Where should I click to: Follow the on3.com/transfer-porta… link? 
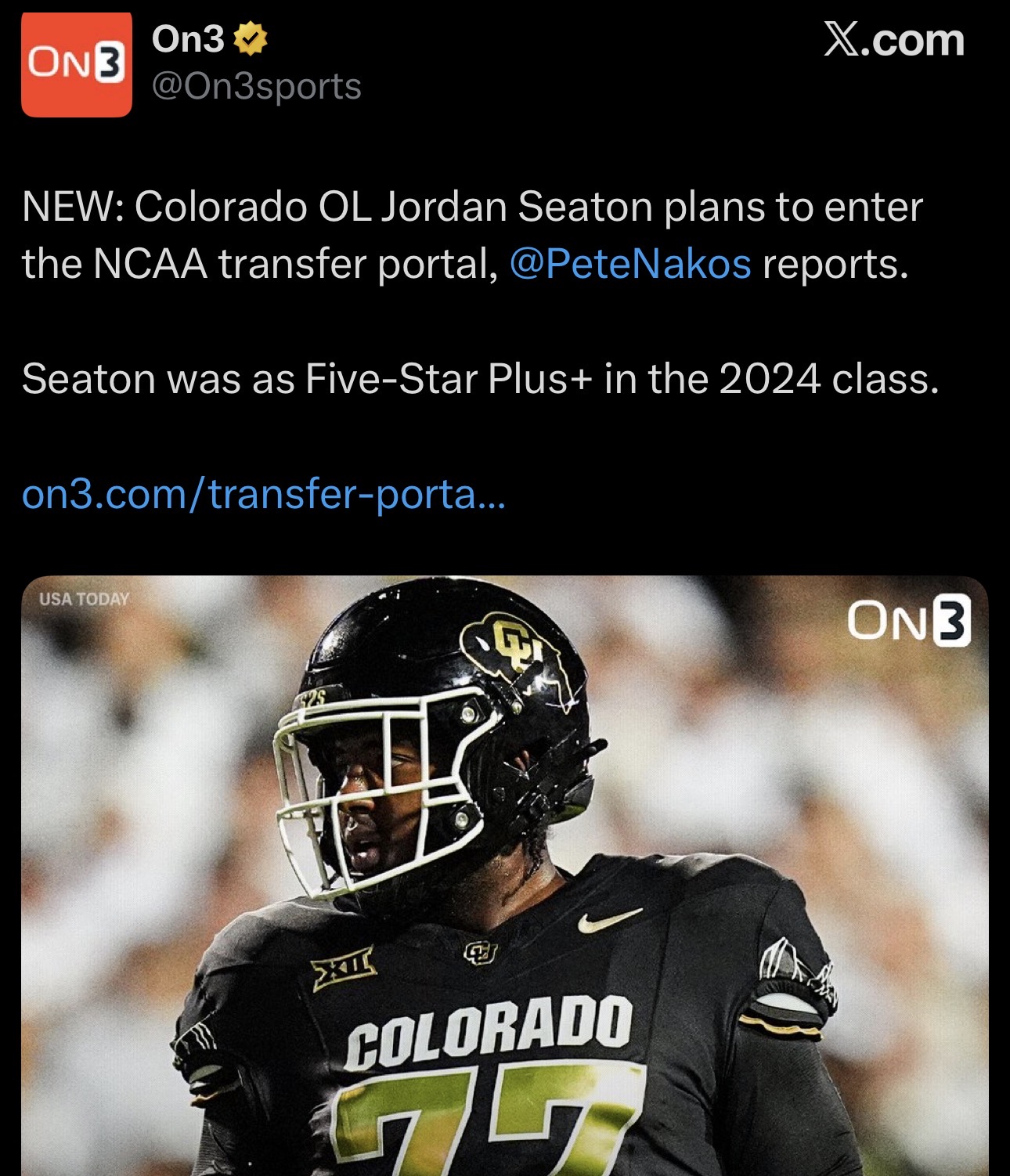pos(264,494)
